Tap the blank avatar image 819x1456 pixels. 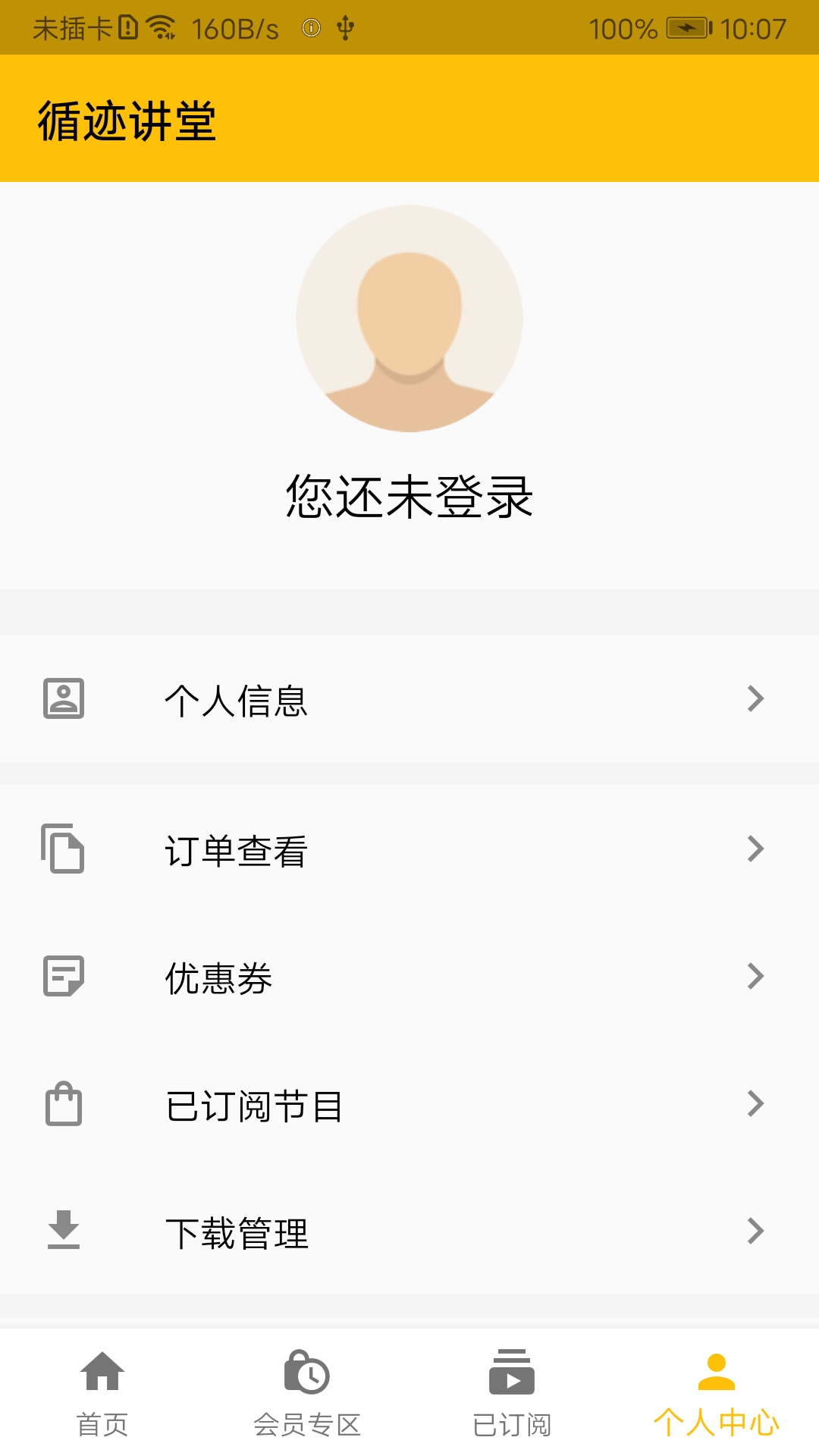click(409, 318)
